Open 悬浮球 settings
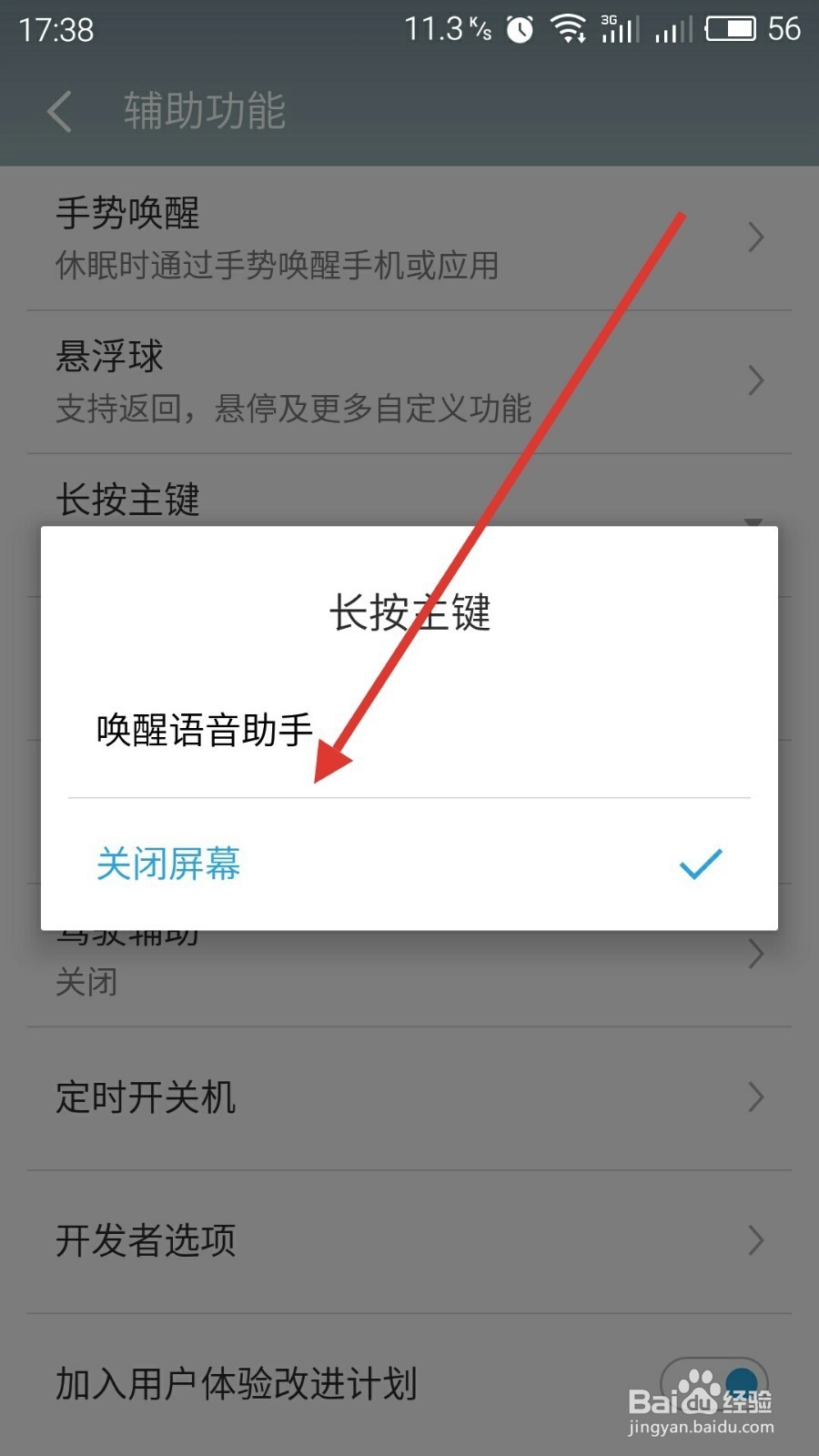Image resolution: width=819 pixels, height=1456 pixels. [x=409, y=381]
